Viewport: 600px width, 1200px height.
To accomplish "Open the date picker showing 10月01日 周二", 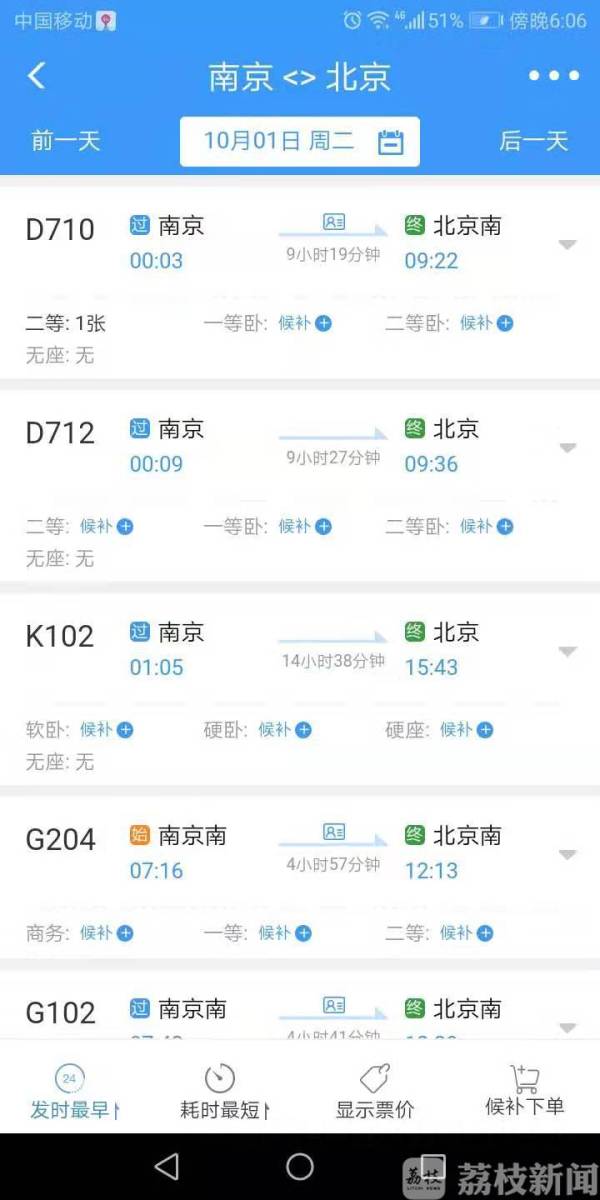I will (x=300, y=141).
